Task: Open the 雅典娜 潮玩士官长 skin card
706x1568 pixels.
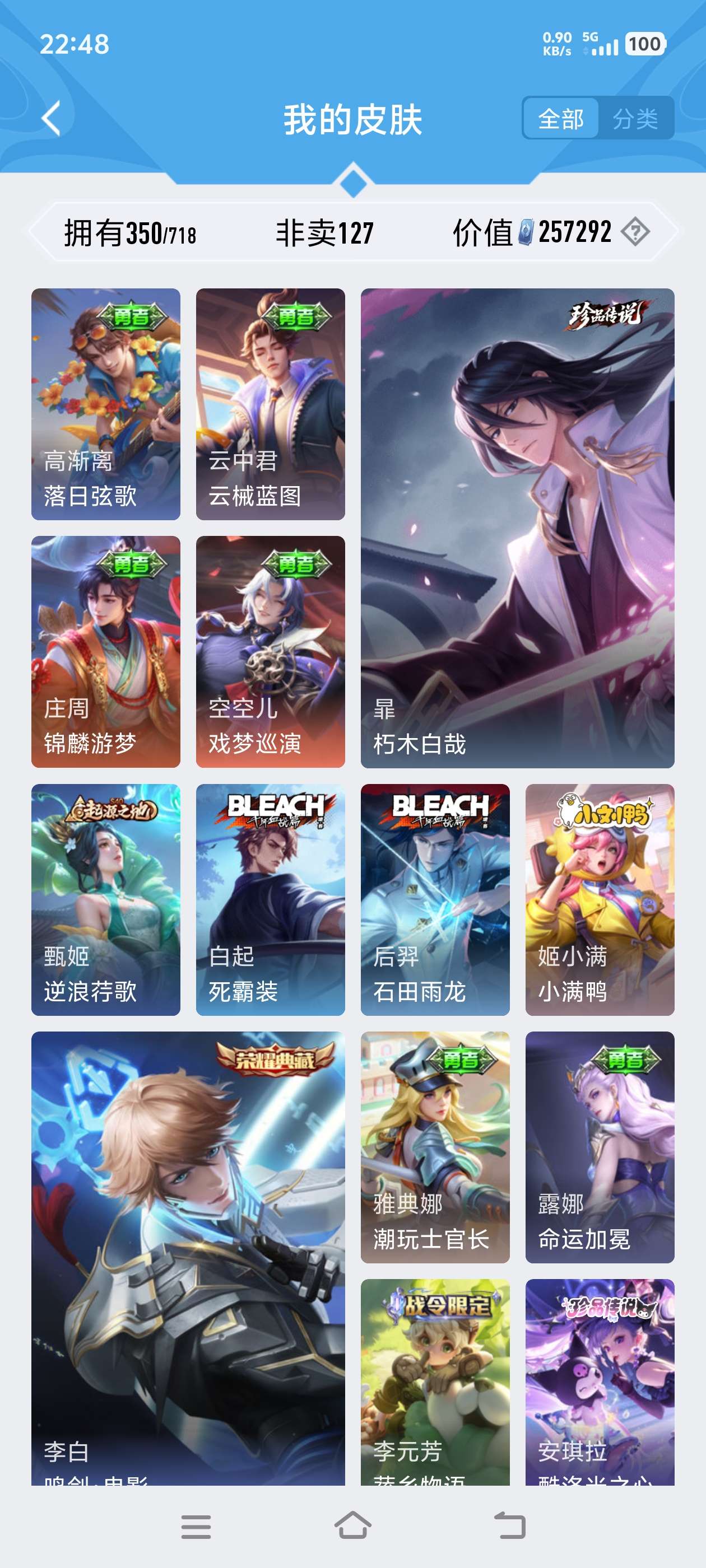Action: (435, 1147)
